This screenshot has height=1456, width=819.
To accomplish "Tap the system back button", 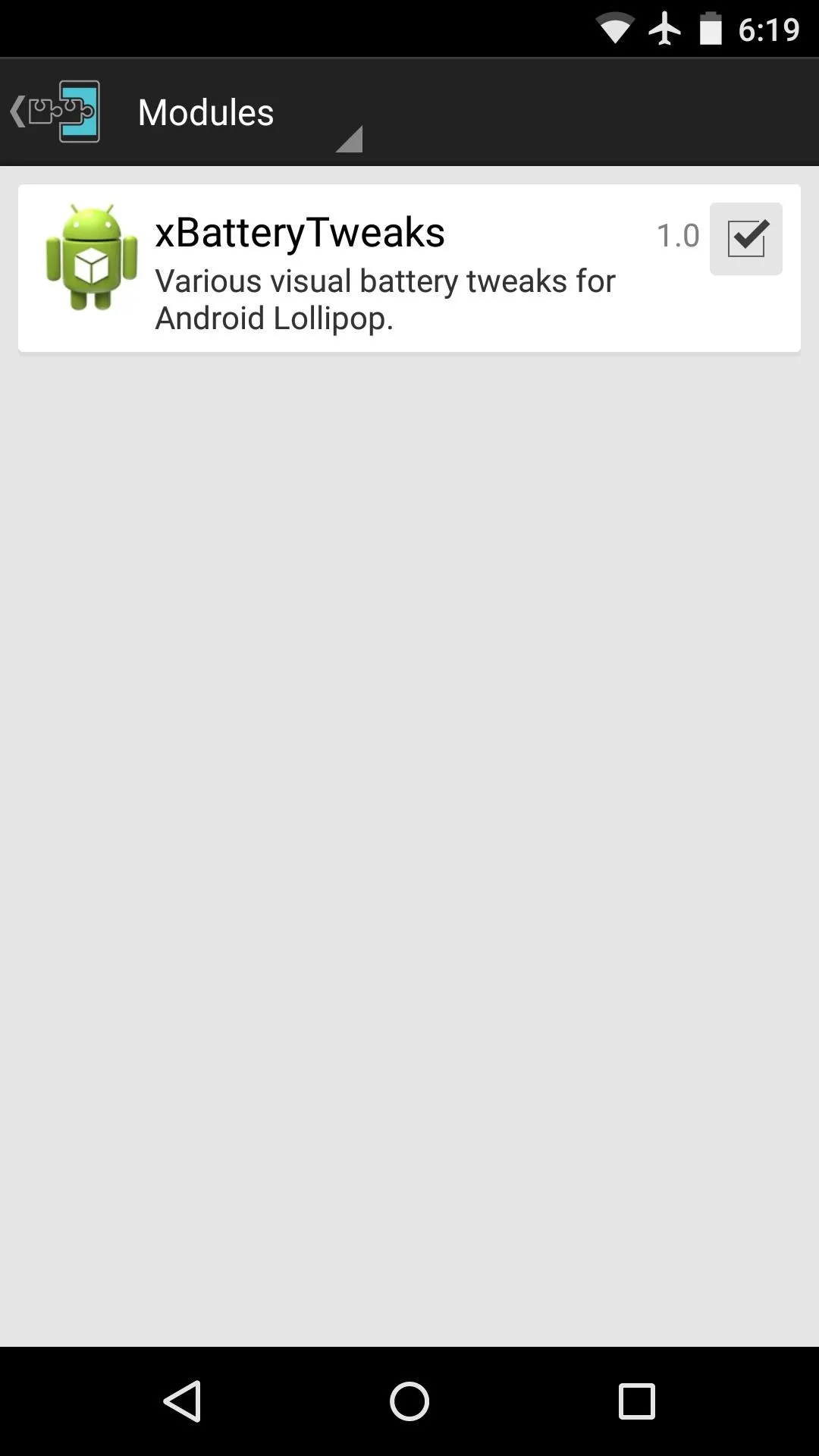I will click(x=182, y=1401).
